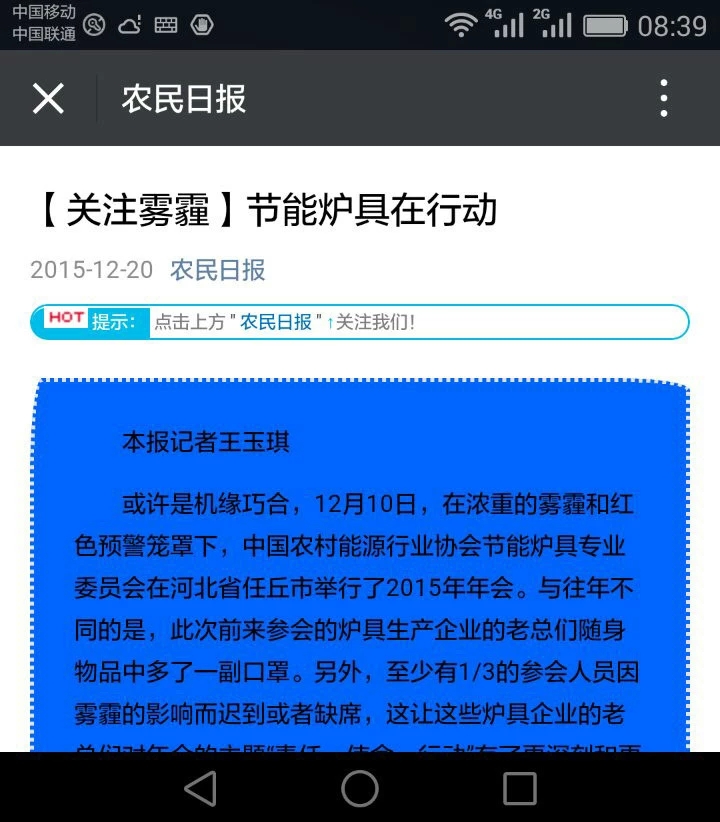Open the three-dot overflow menu

point(664,98)
